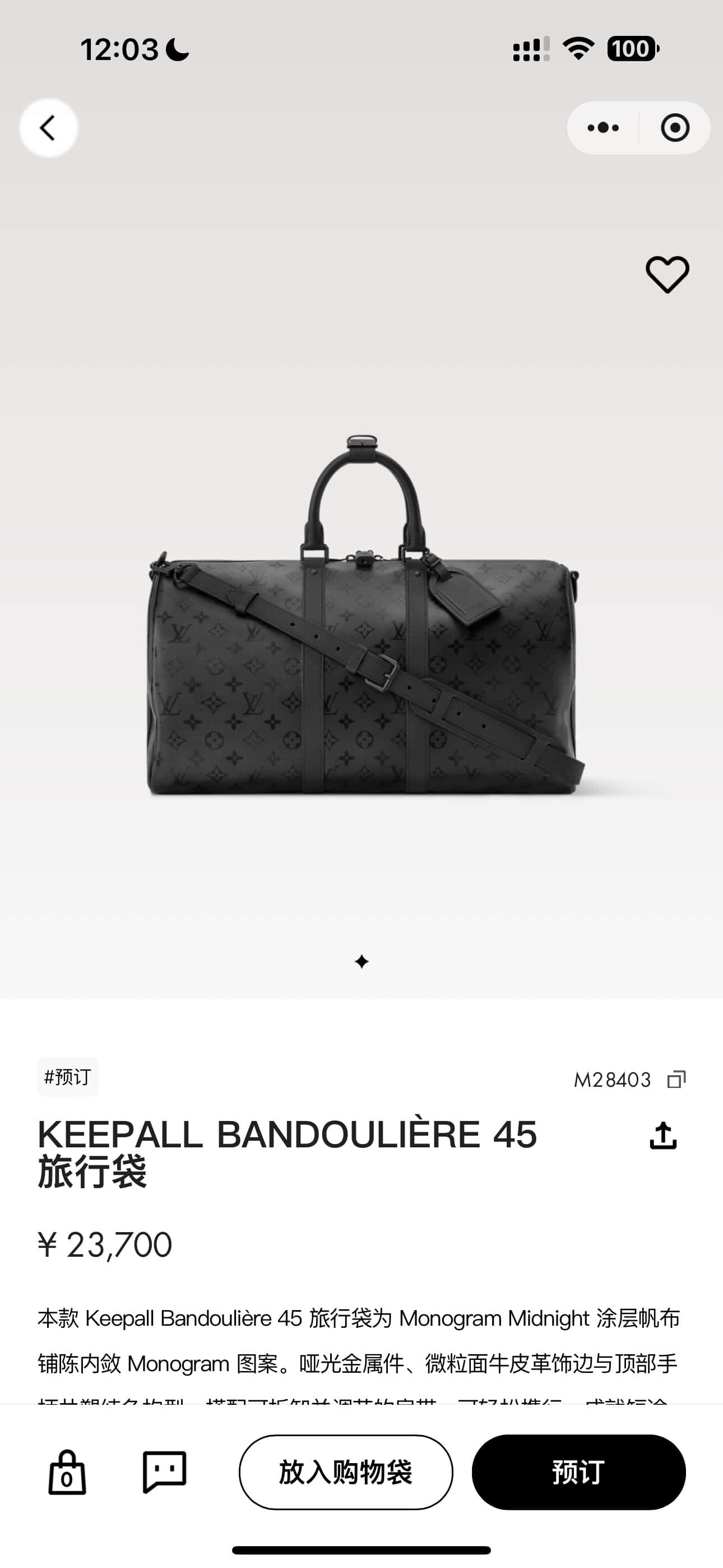Open the shopping bag

[67, 1473]
